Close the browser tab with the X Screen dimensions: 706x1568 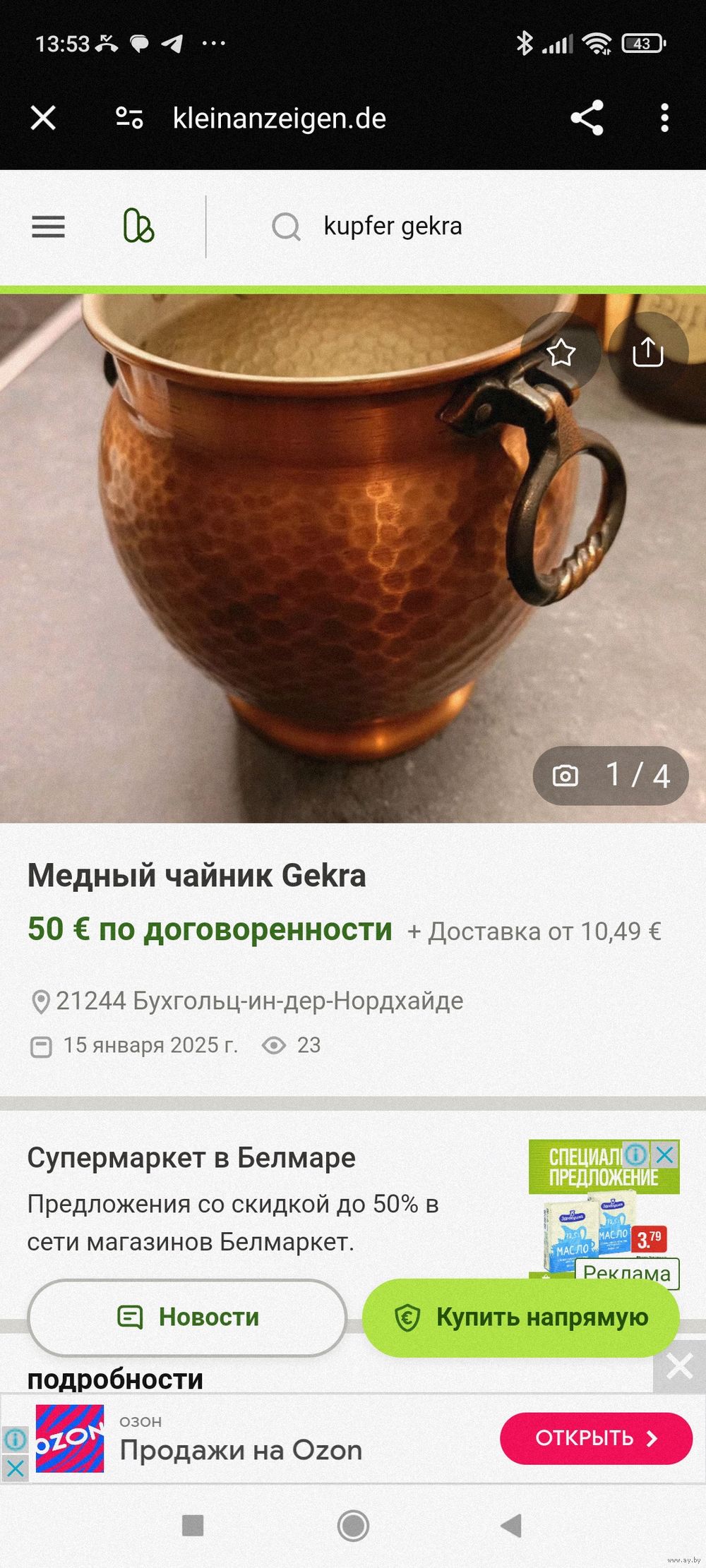[43, 118]
